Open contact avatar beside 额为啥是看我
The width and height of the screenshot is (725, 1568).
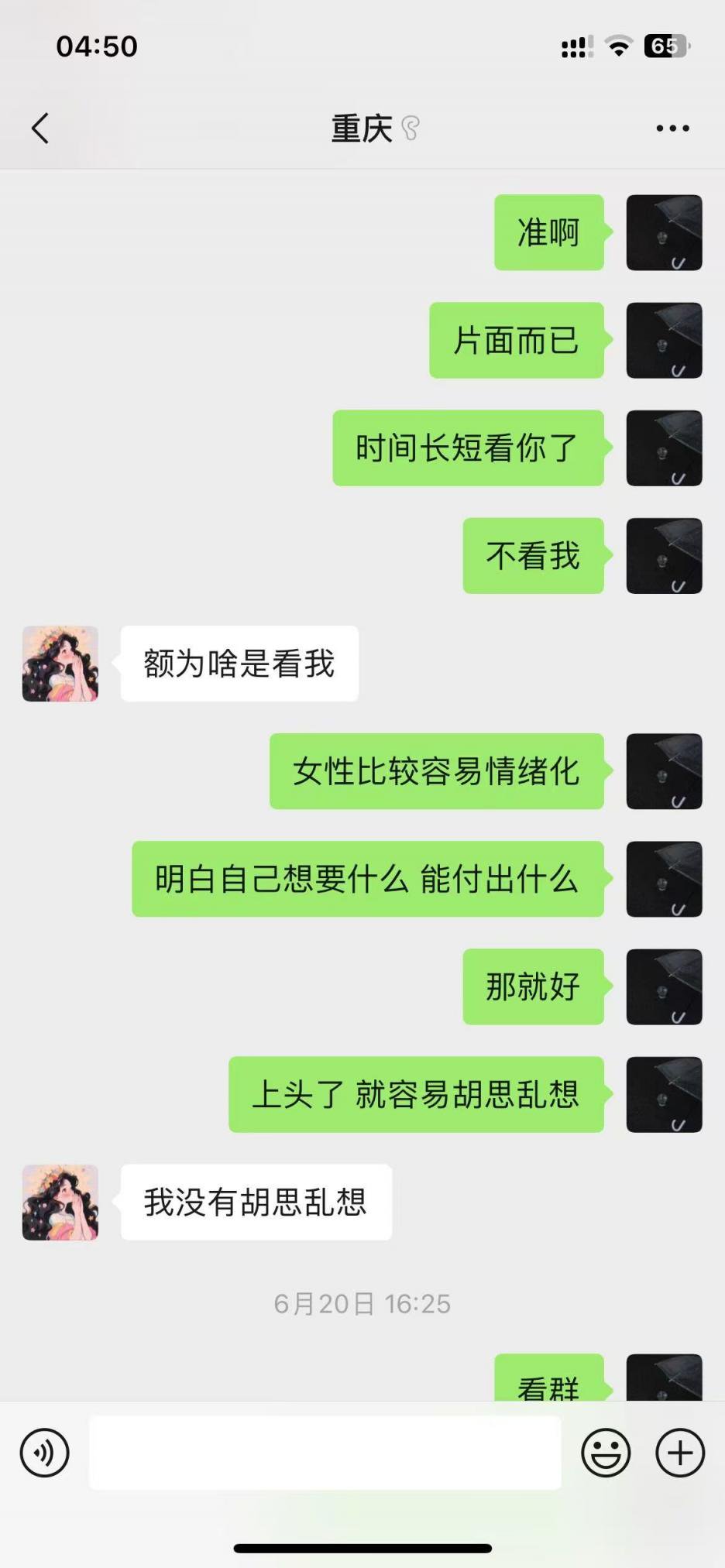(x=60, y=664)
